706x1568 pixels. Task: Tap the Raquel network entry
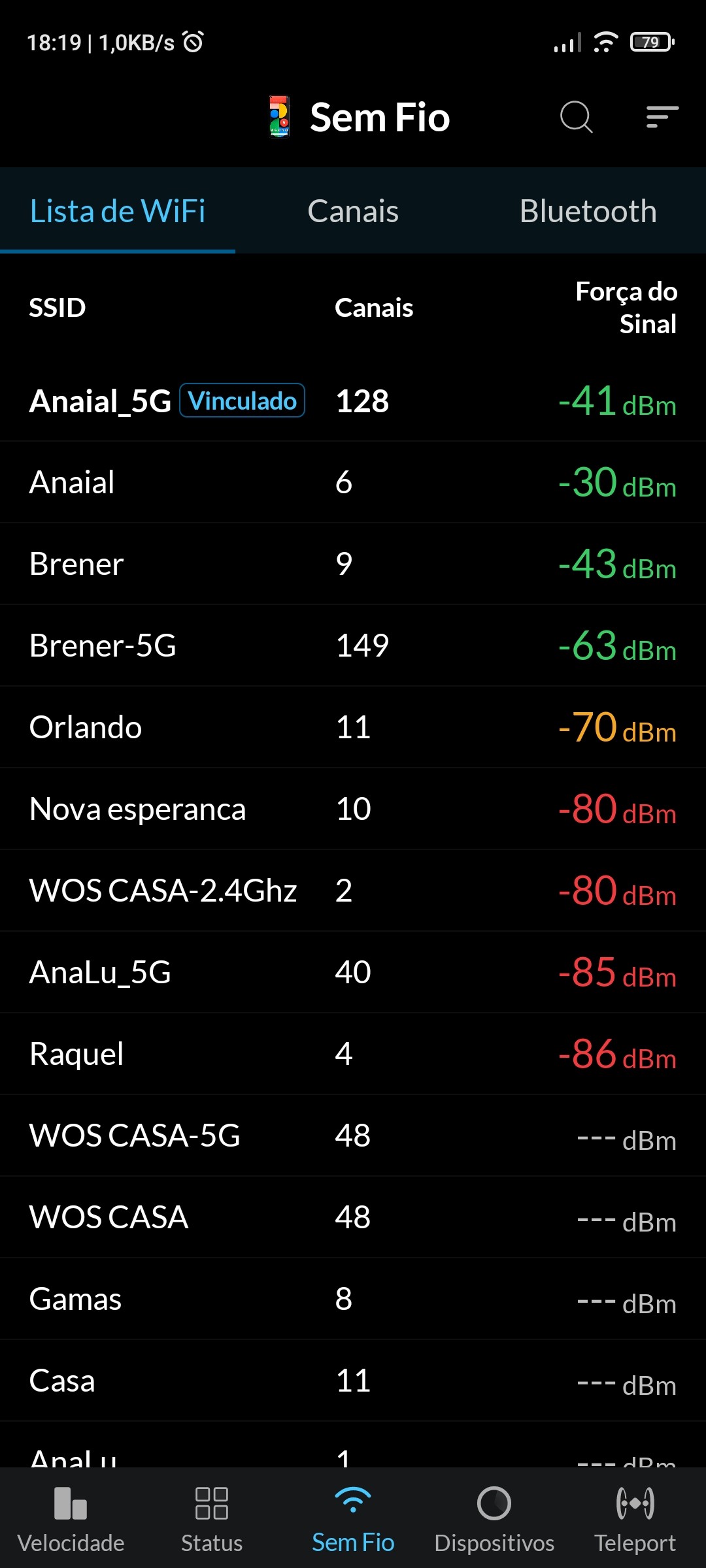(353, 1054)
